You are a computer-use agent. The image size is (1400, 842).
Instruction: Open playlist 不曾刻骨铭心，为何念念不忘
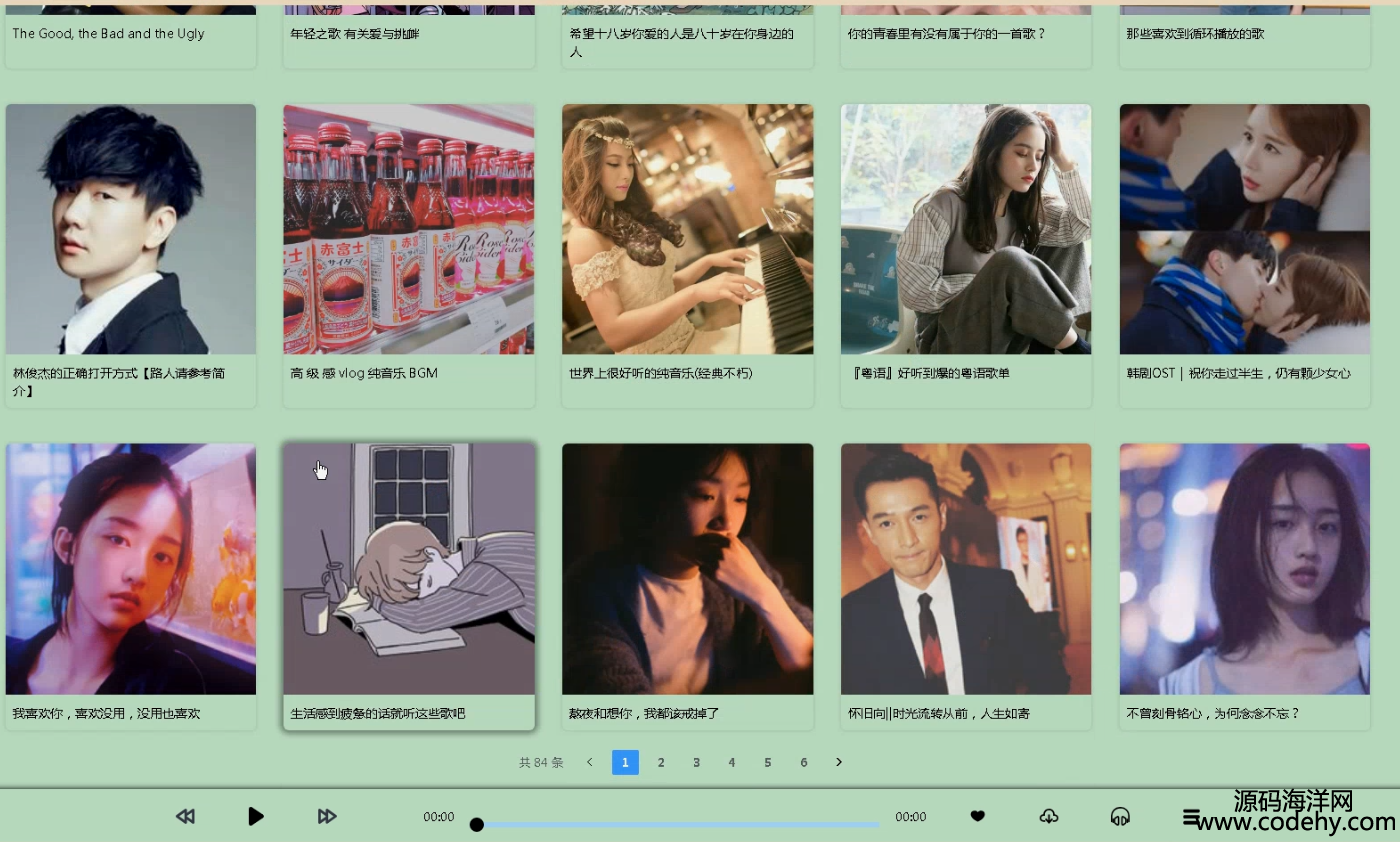point(1244,570)
